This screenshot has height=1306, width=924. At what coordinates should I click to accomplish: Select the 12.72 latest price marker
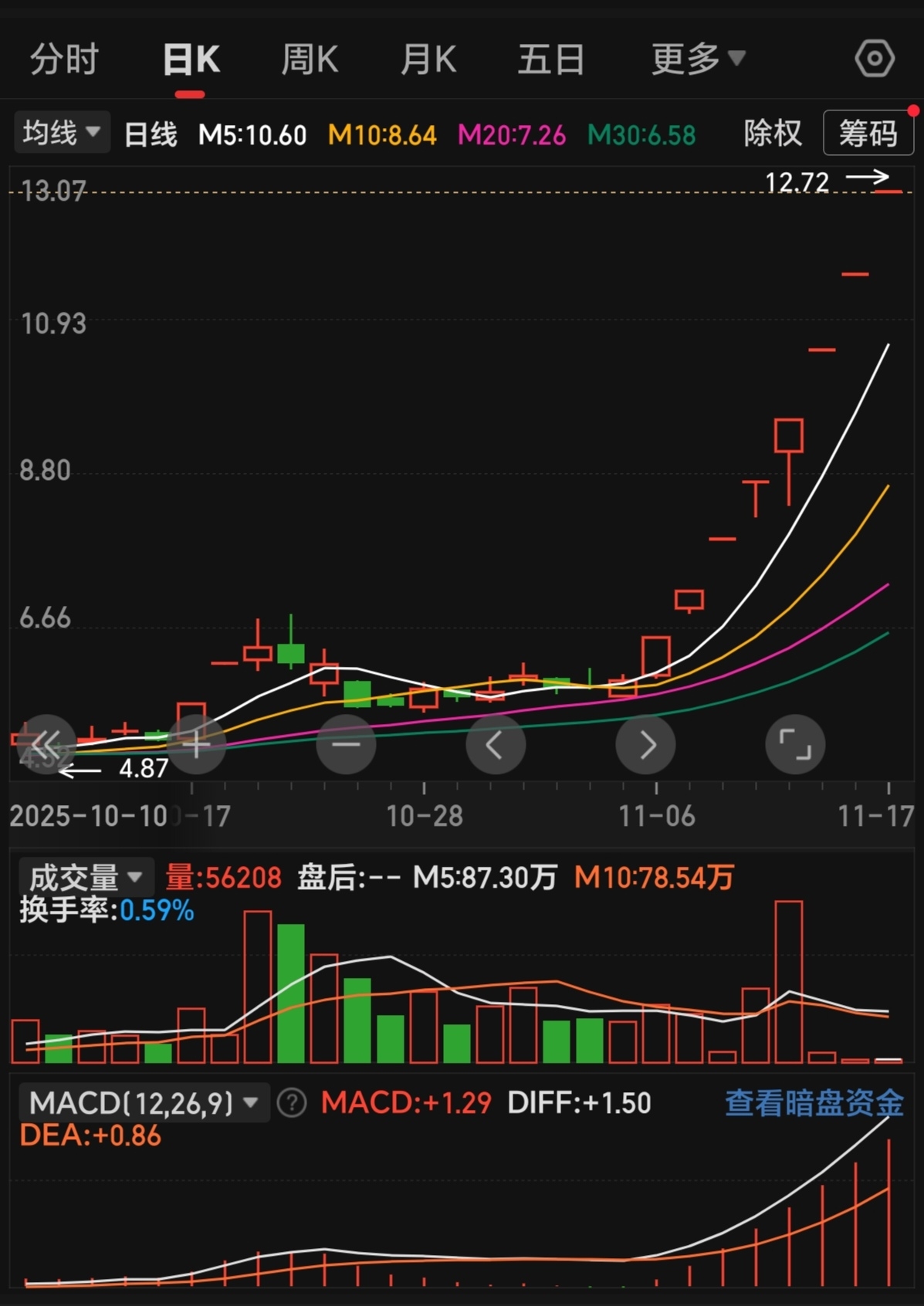(798, 183)
